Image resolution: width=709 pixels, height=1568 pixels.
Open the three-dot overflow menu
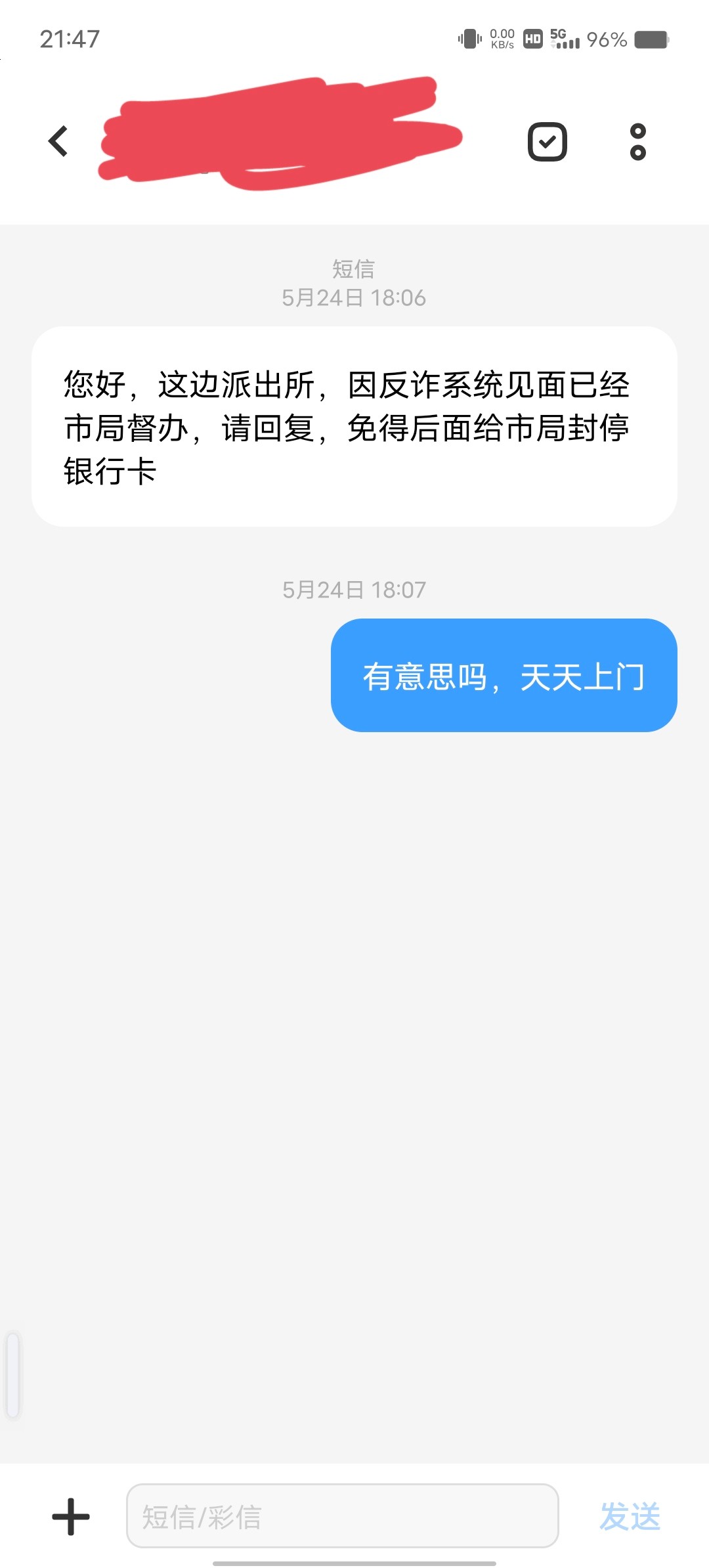[637, 141]
